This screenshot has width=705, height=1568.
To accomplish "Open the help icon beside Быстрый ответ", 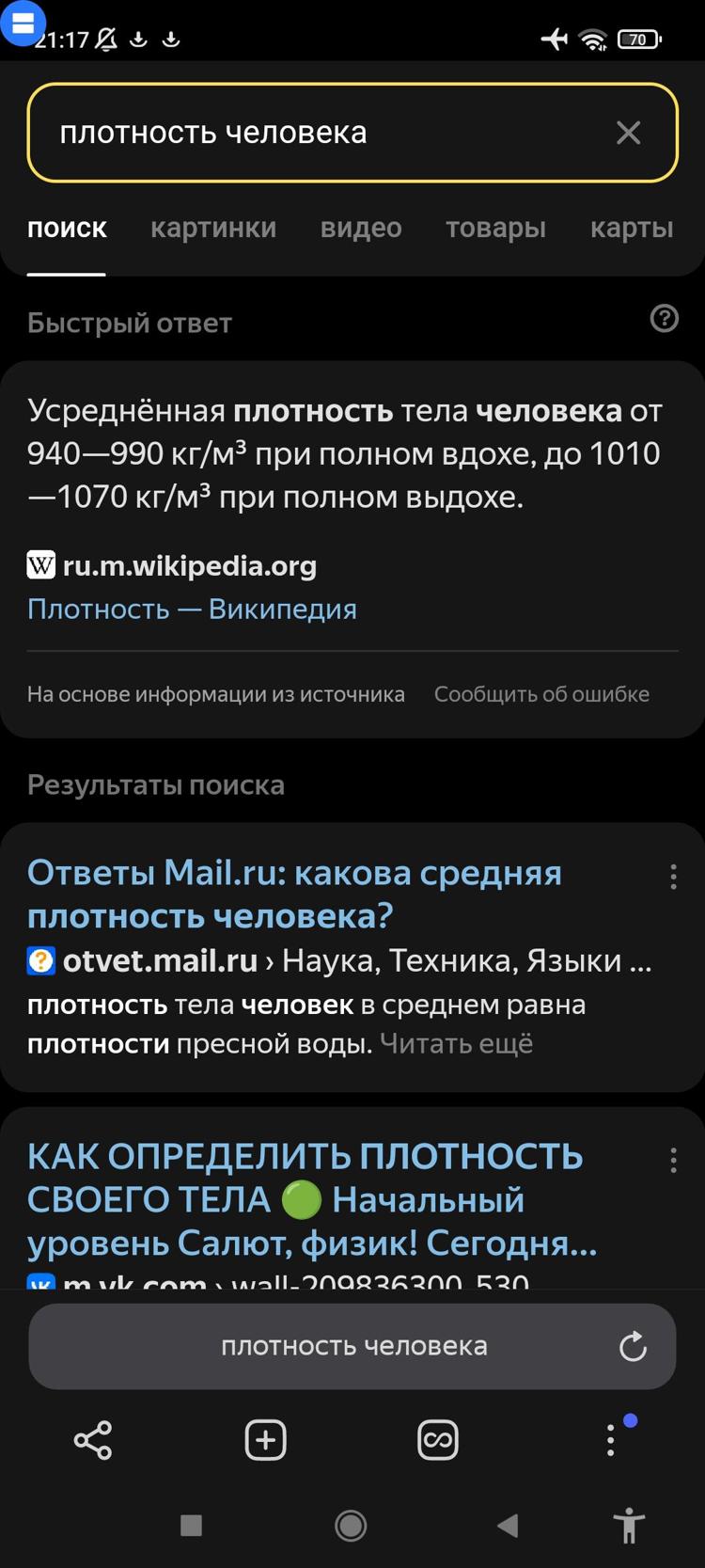I will (x=665, y=319).
